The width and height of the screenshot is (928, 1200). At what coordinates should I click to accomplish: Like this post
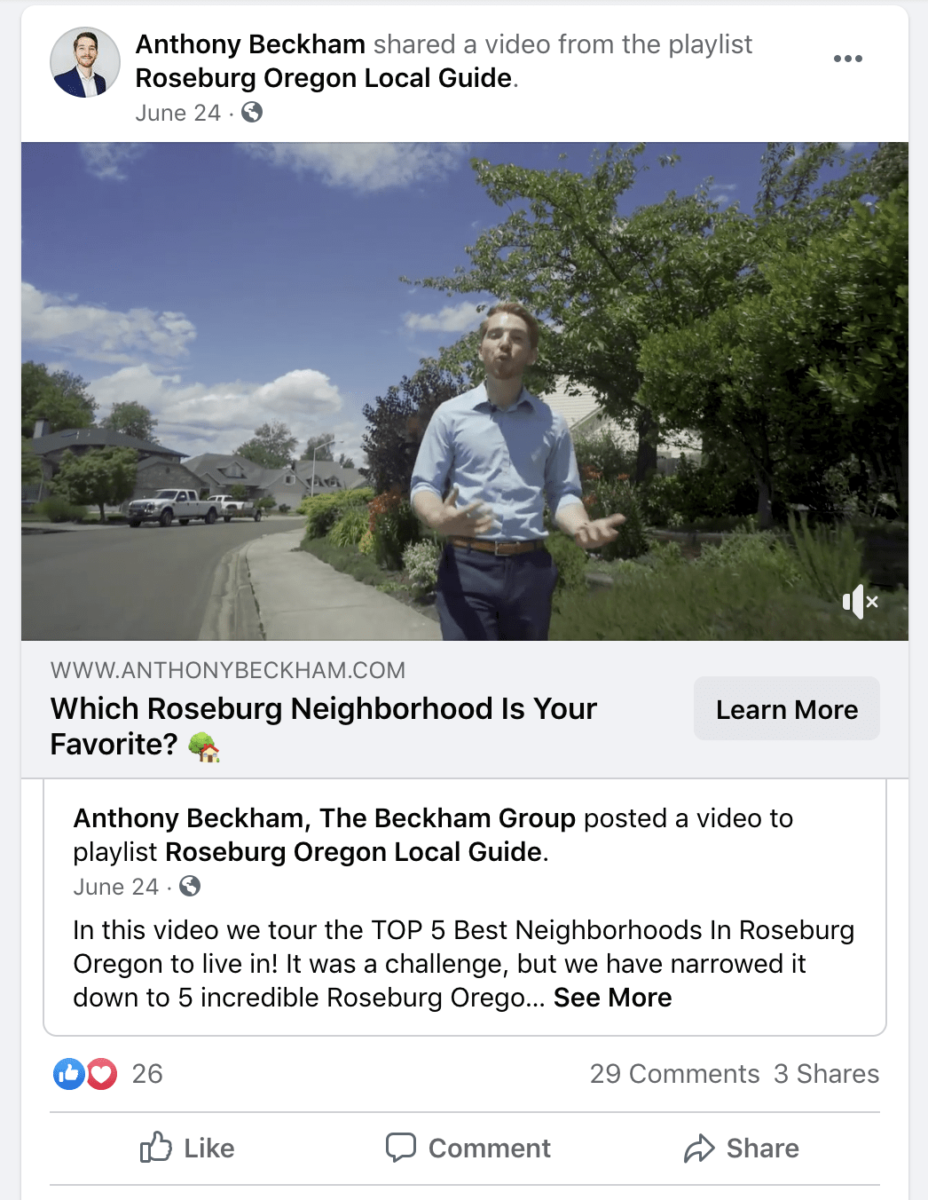click(x=187, y=1148)
